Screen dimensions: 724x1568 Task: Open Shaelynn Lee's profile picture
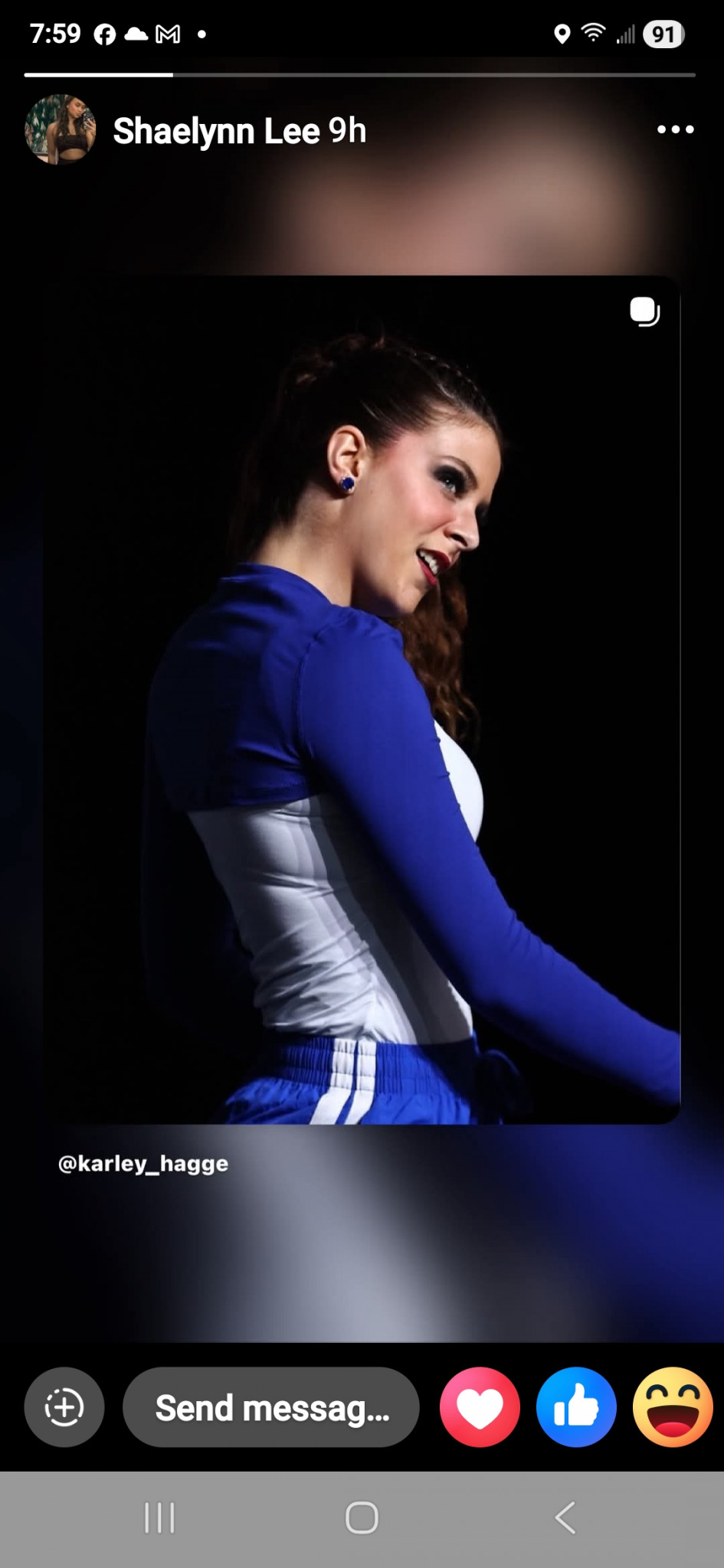coord(61,130)
